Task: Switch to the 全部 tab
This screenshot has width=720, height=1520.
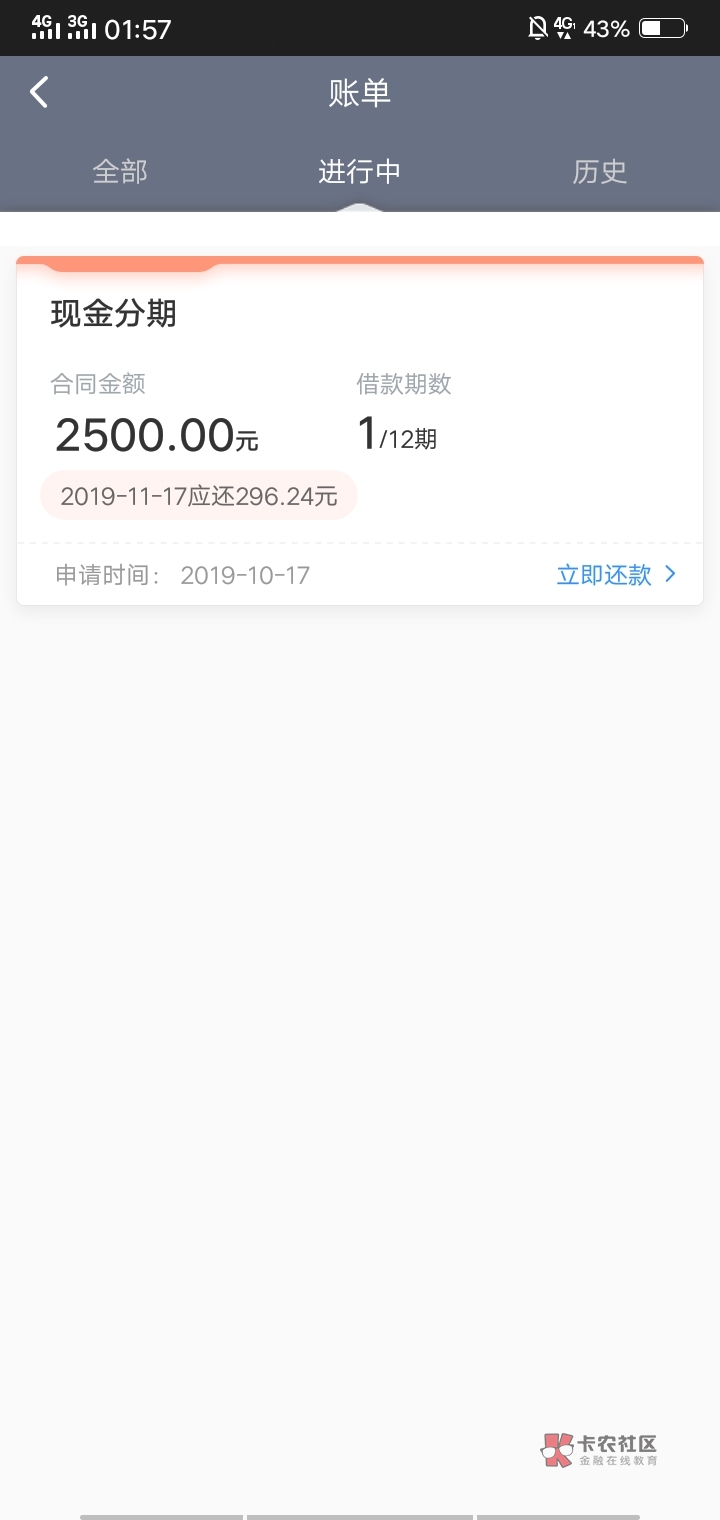Action: pos(120,172)
